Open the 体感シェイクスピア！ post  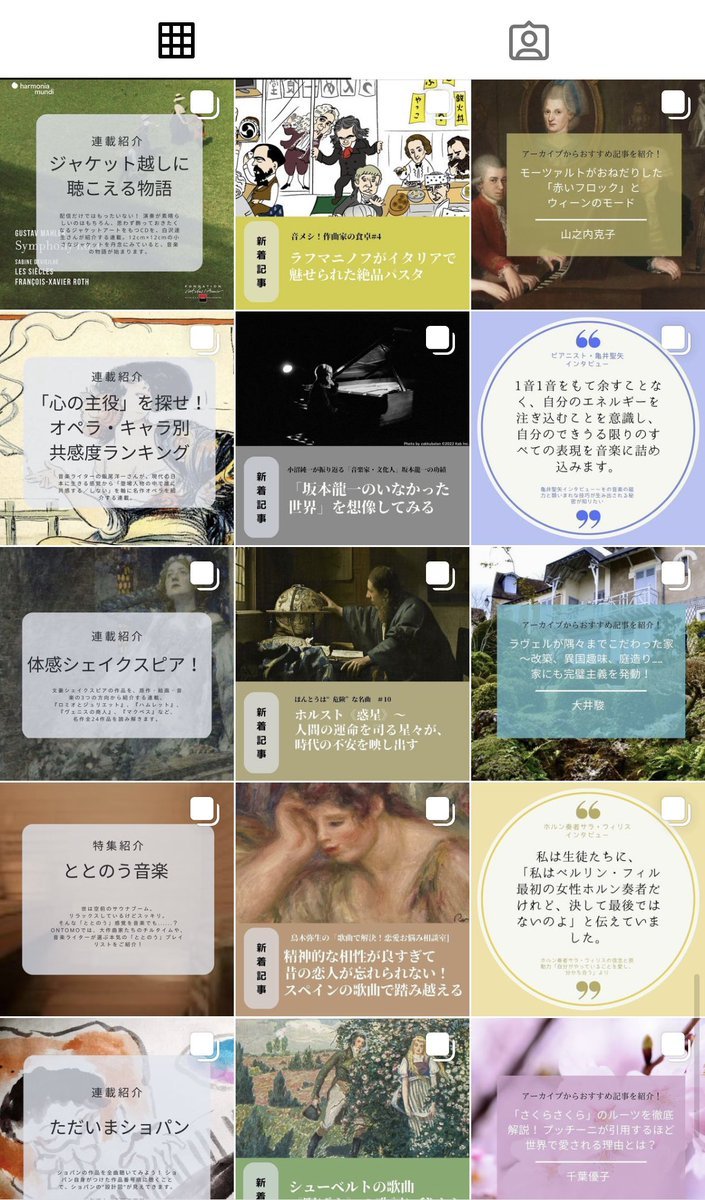point(116,663)
